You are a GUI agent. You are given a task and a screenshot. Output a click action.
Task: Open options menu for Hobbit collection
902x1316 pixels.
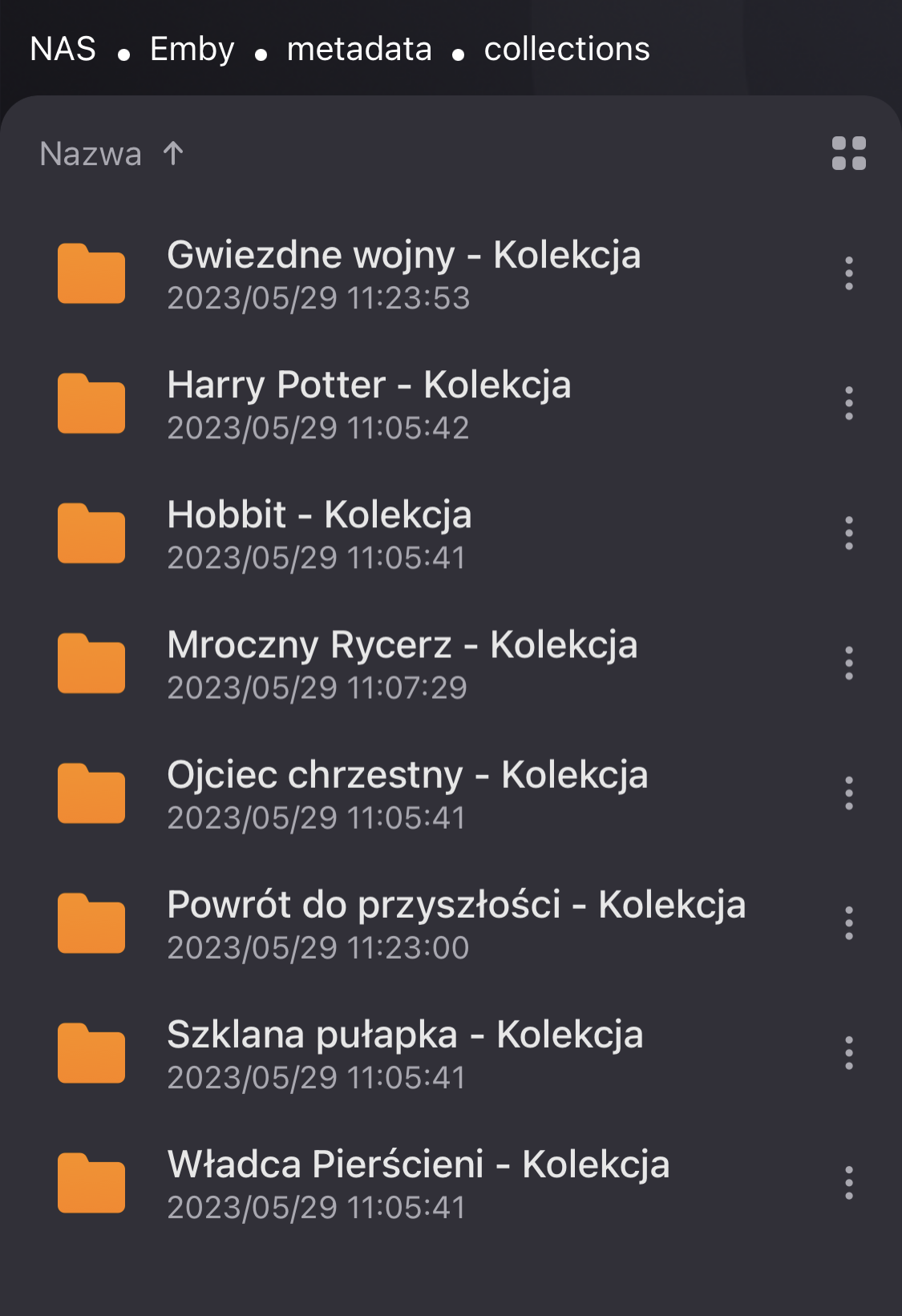(850, 532)
